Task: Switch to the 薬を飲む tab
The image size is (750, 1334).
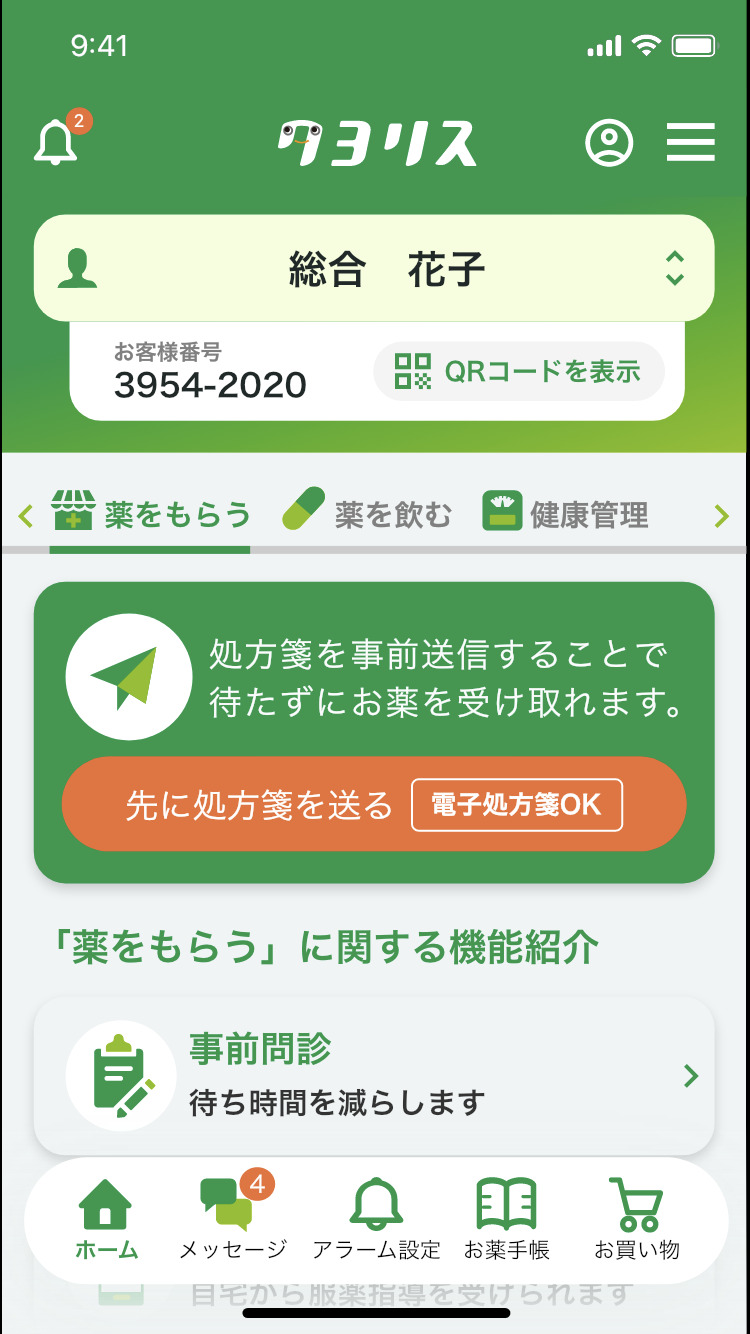Action: point(367,514)
